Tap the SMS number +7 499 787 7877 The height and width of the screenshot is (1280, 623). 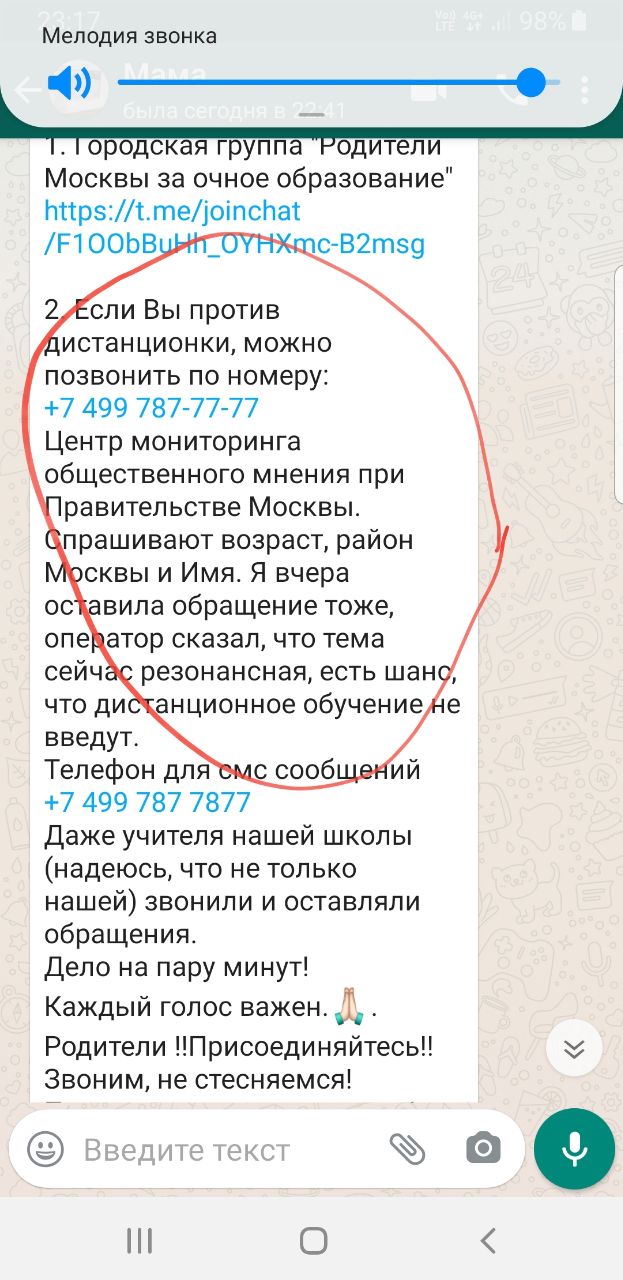[x=147, y=803]
